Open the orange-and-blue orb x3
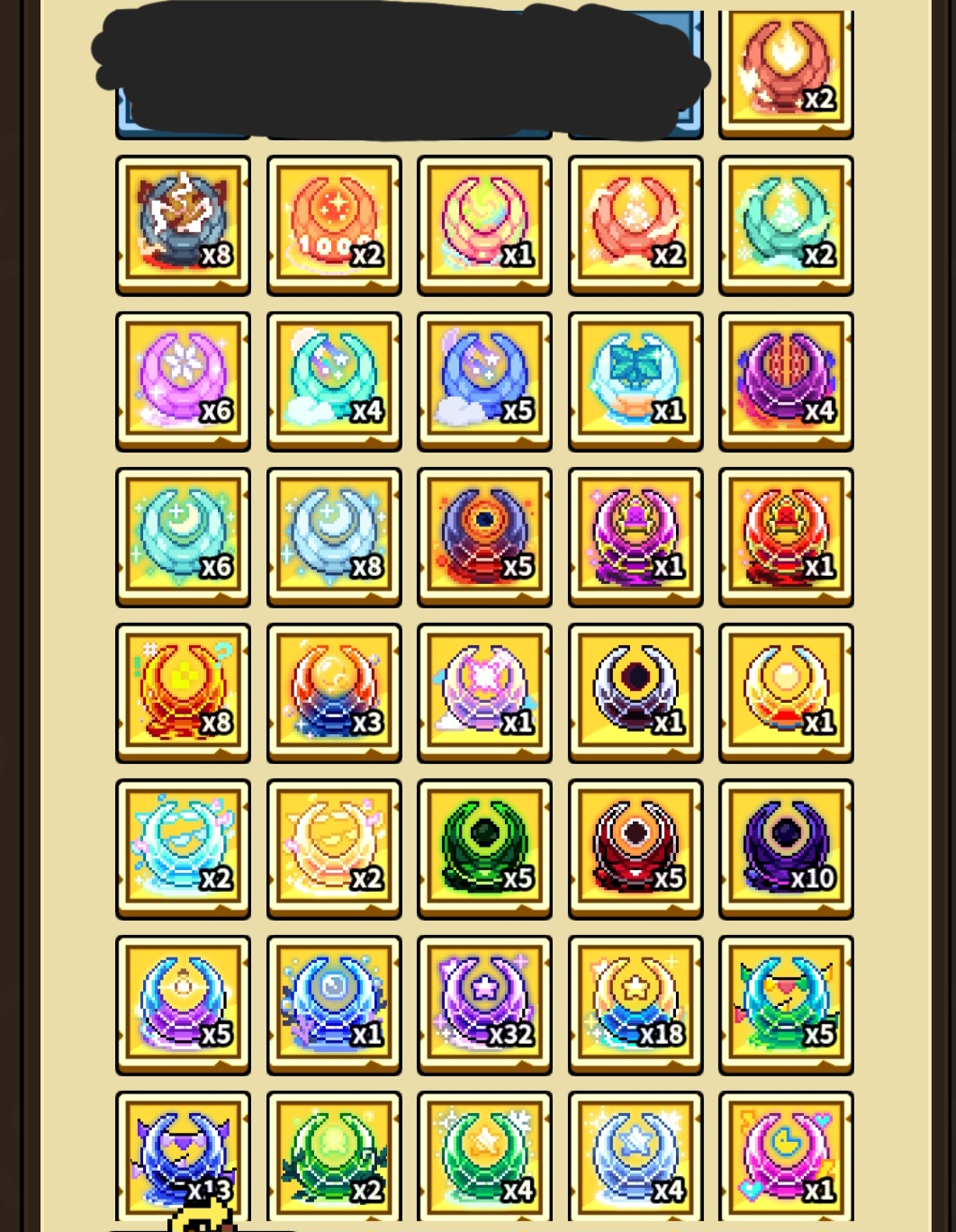This screenshot has width=956, height=1232. pyautogui.click(x=334, y=691)
